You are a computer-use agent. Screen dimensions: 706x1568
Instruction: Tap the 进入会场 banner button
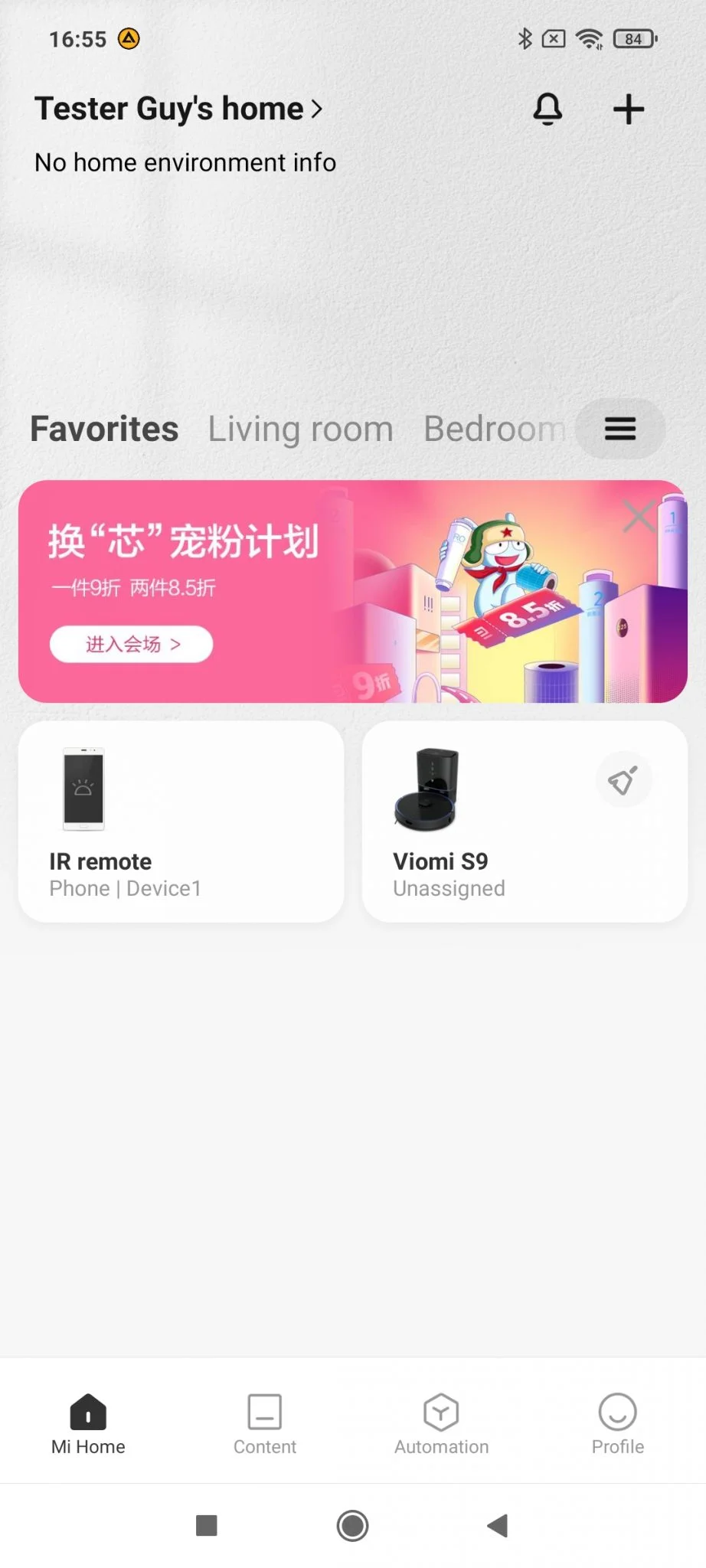point(131,644)
